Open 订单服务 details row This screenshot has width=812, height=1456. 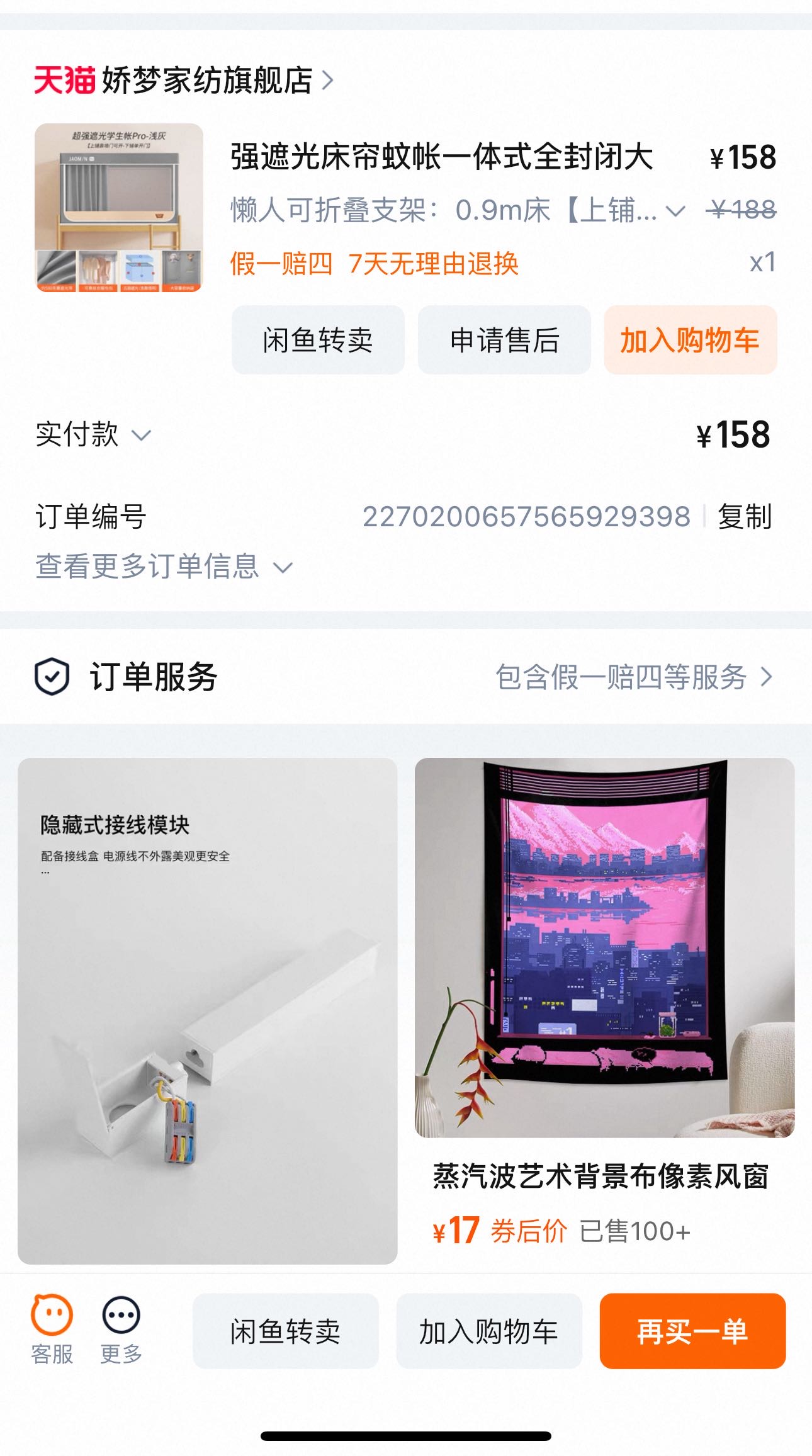(x=406, y=677)
